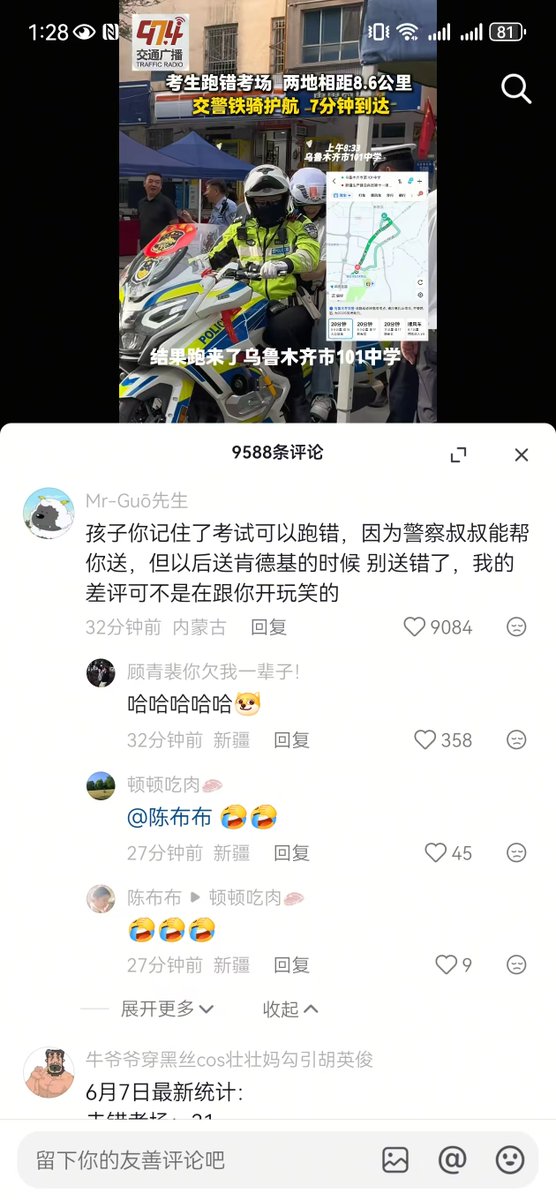
Task: Attach an image to comment
Action: point(395,1160)
